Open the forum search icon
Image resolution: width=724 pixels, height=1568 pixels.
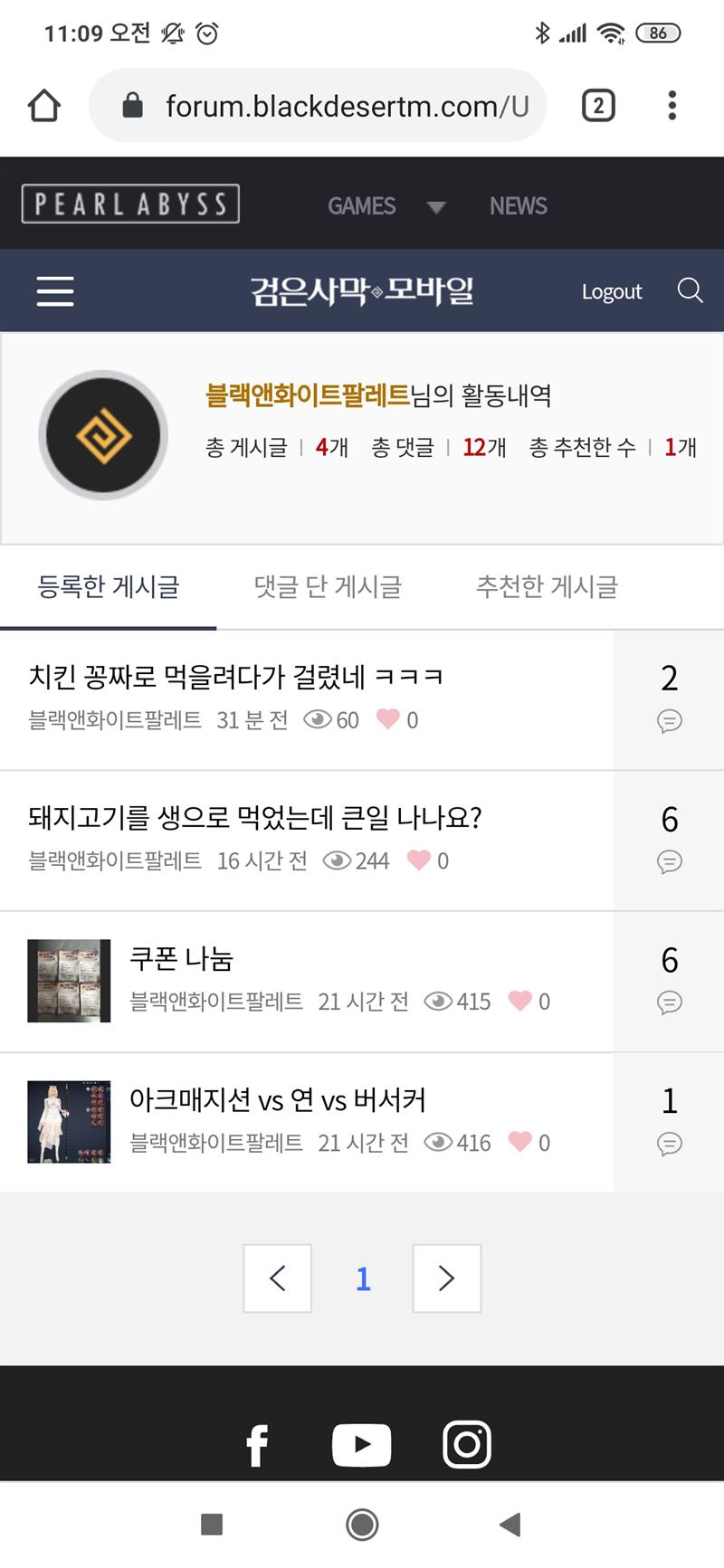coord(690,290)
